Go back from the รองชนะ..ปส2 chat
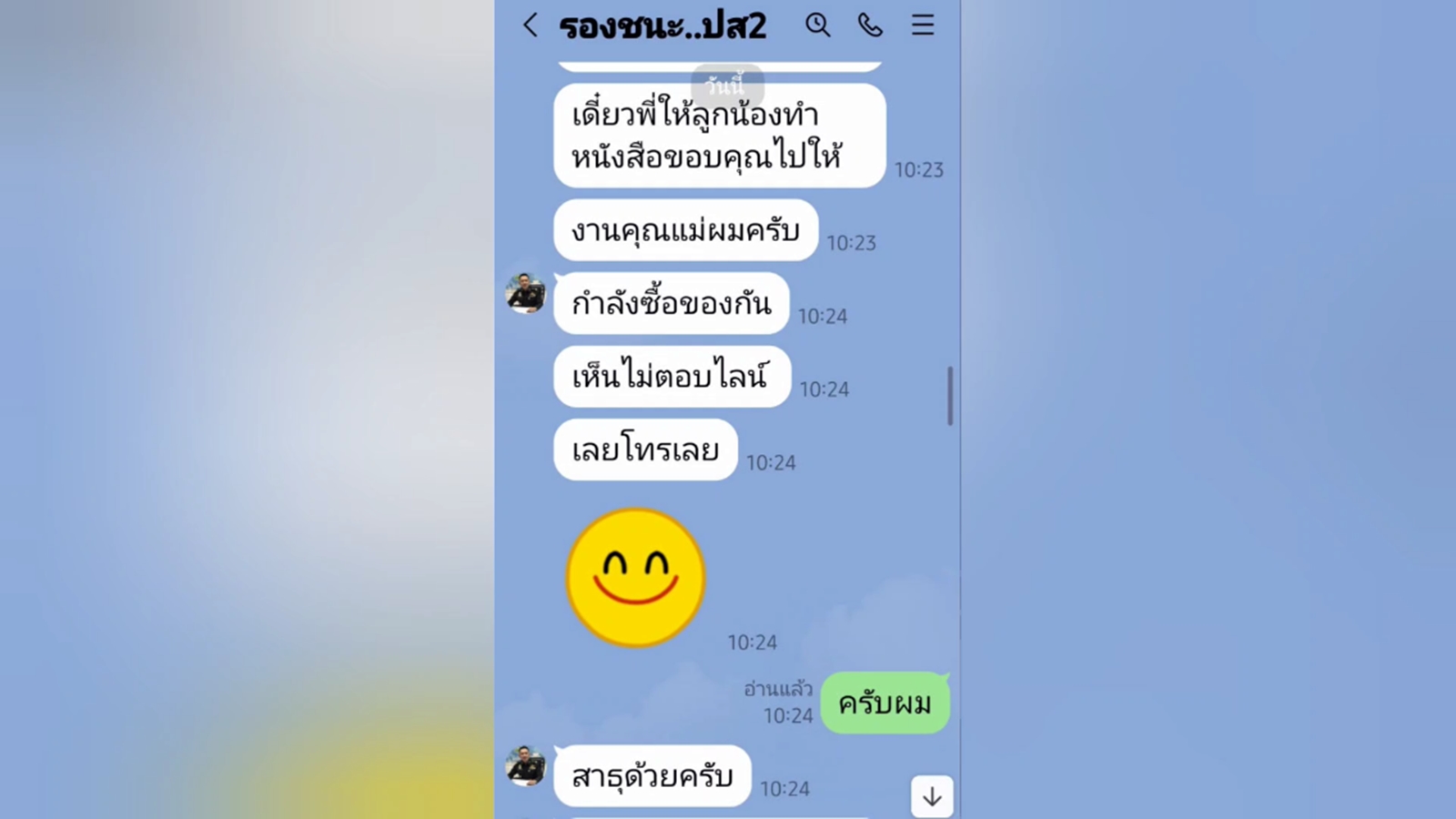The image size is (1456, 819). coord(531,25)
